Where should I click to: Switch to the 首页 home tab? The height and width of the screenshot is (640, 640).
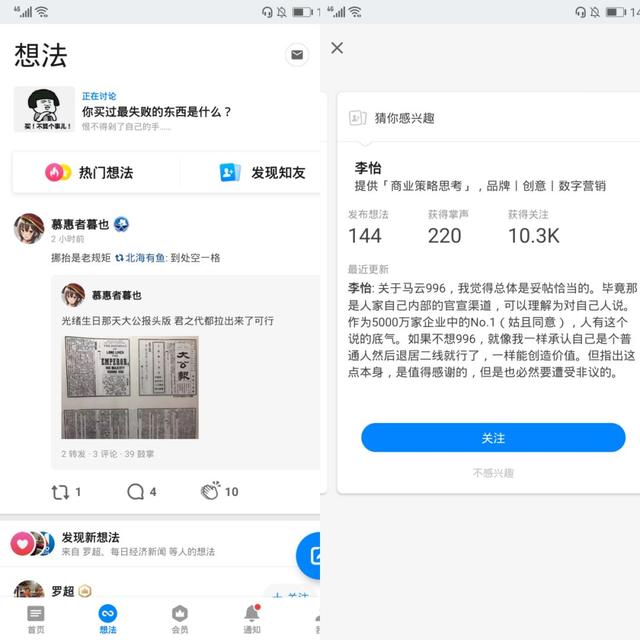(36, 618)
